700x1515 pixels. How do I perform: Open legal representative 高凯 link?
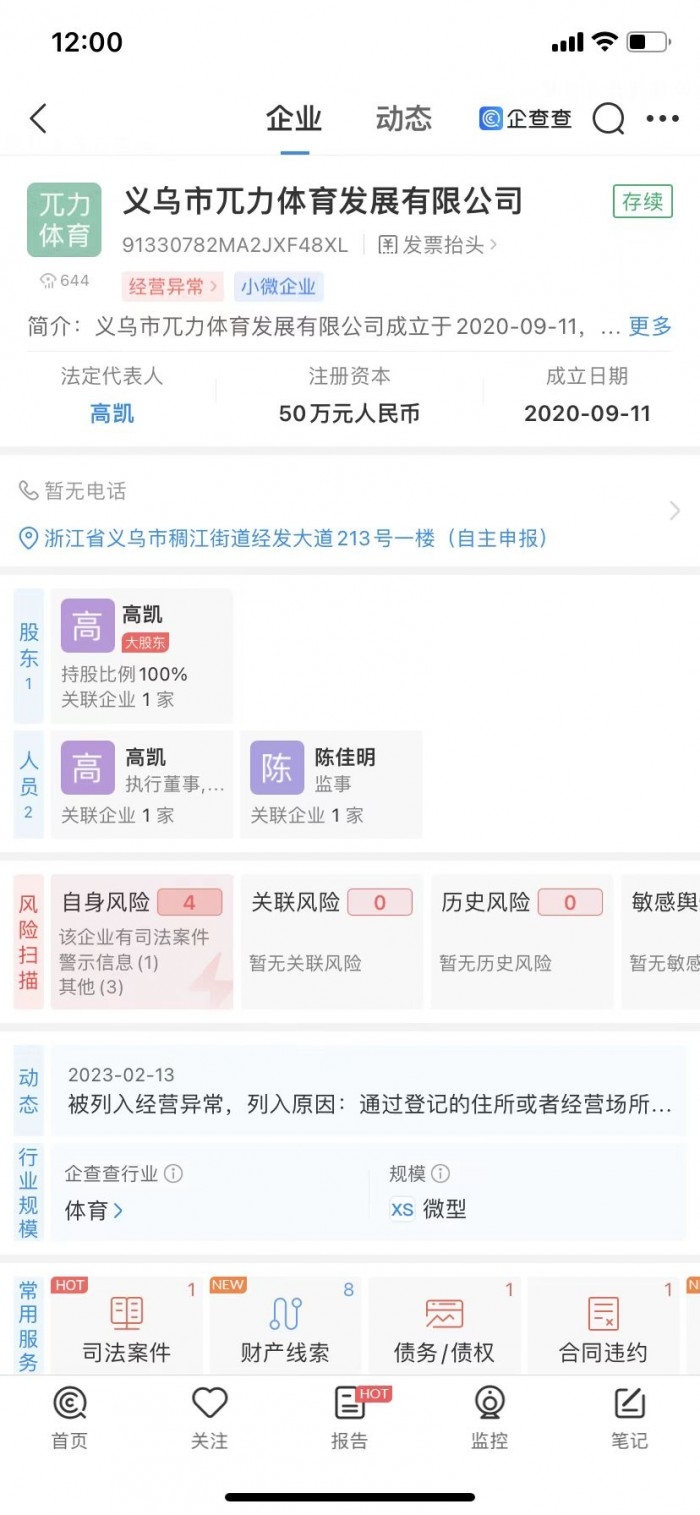coord(112,413)
